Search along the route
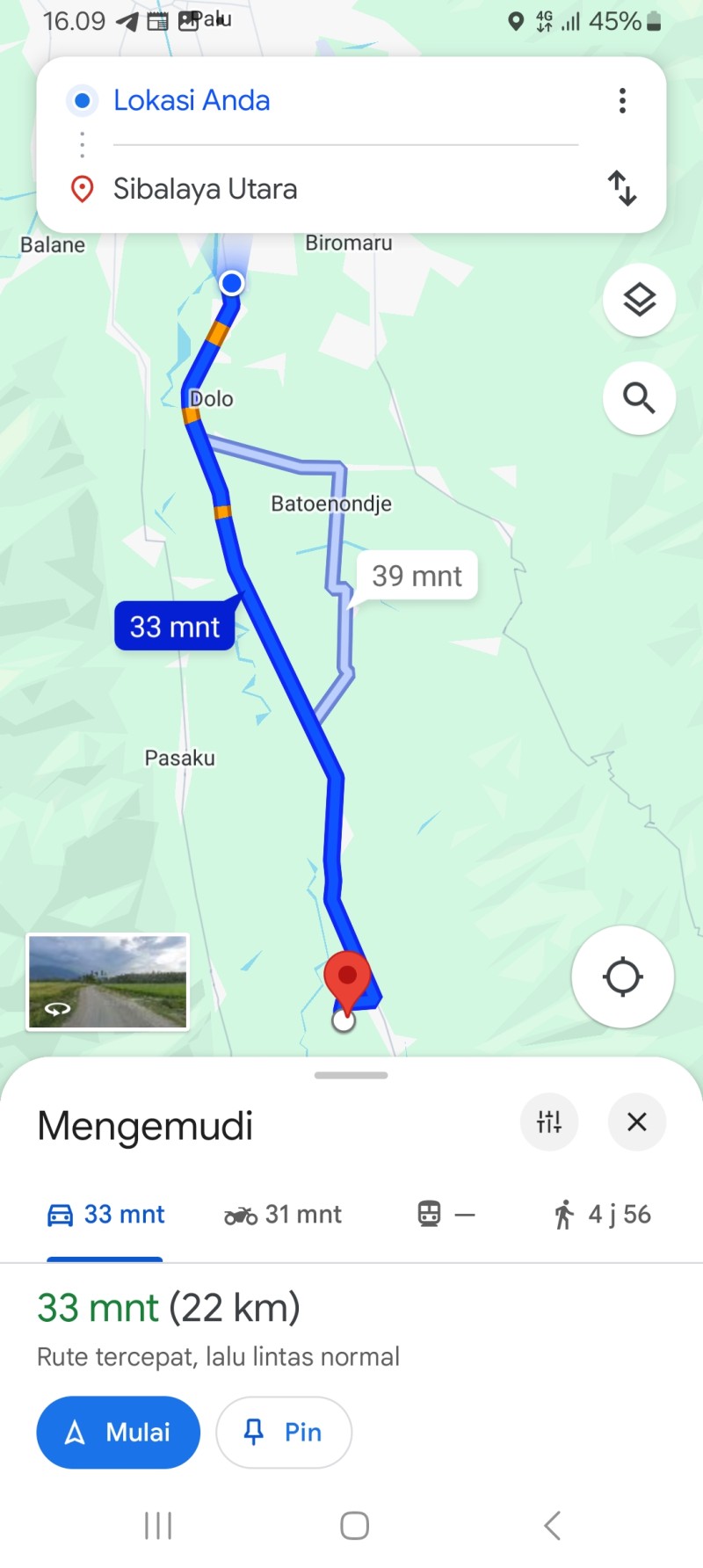This screenshot has width=703, height=1568. 640,398
